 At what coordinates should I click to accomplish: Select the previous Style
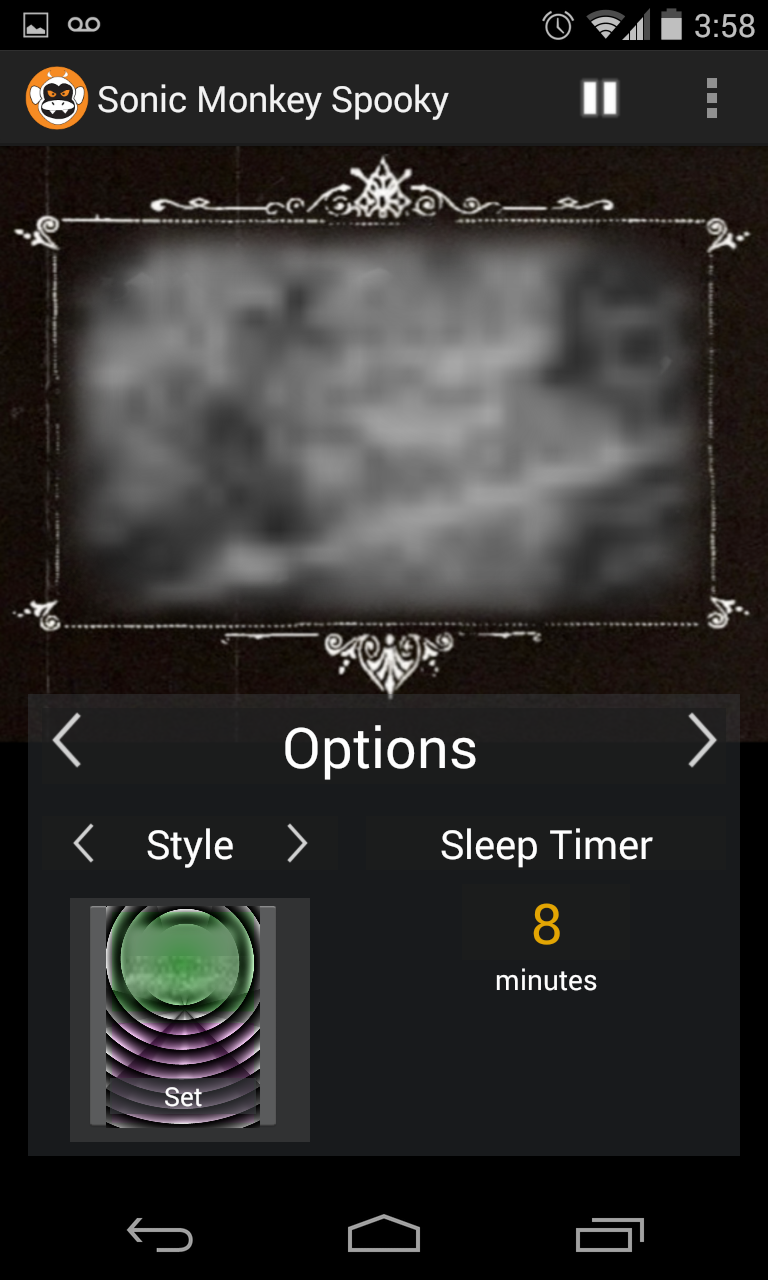coord(84,845)
